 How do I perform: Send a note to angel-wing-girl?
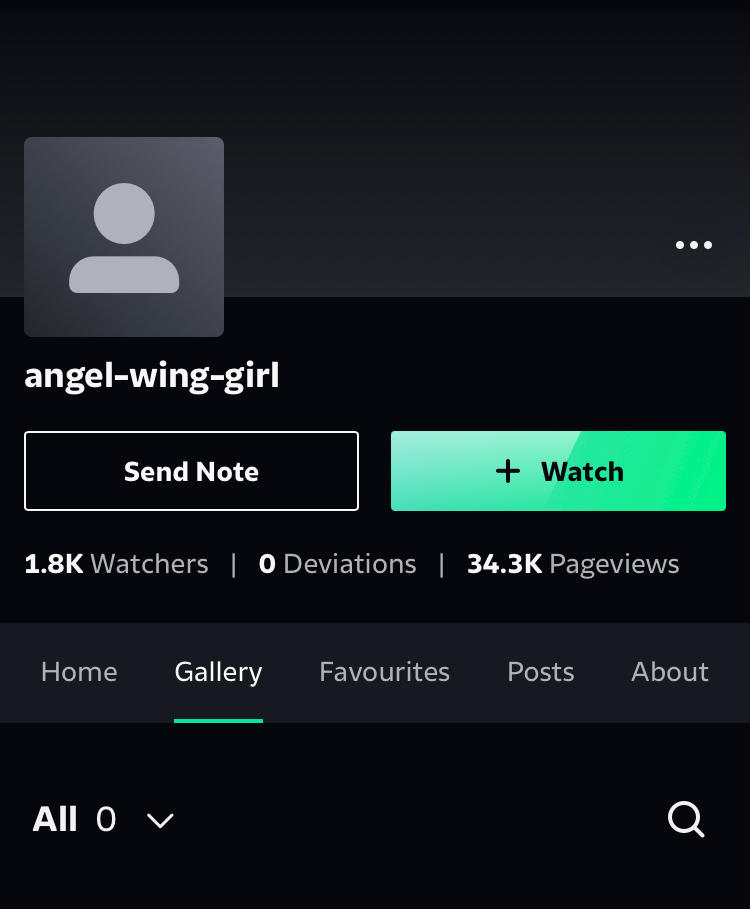191,471
